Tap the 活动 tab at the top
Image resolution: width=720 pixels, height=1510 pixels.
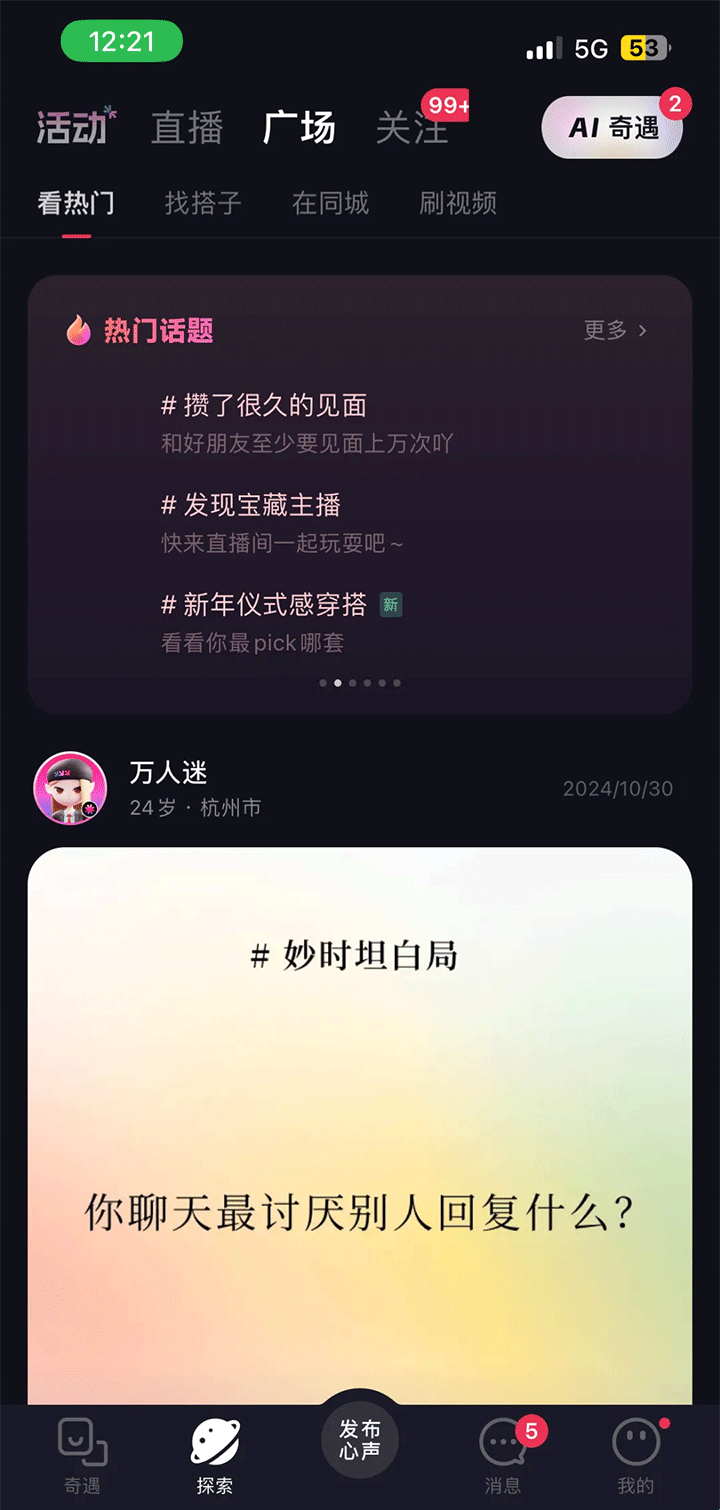tap(73, 128)
